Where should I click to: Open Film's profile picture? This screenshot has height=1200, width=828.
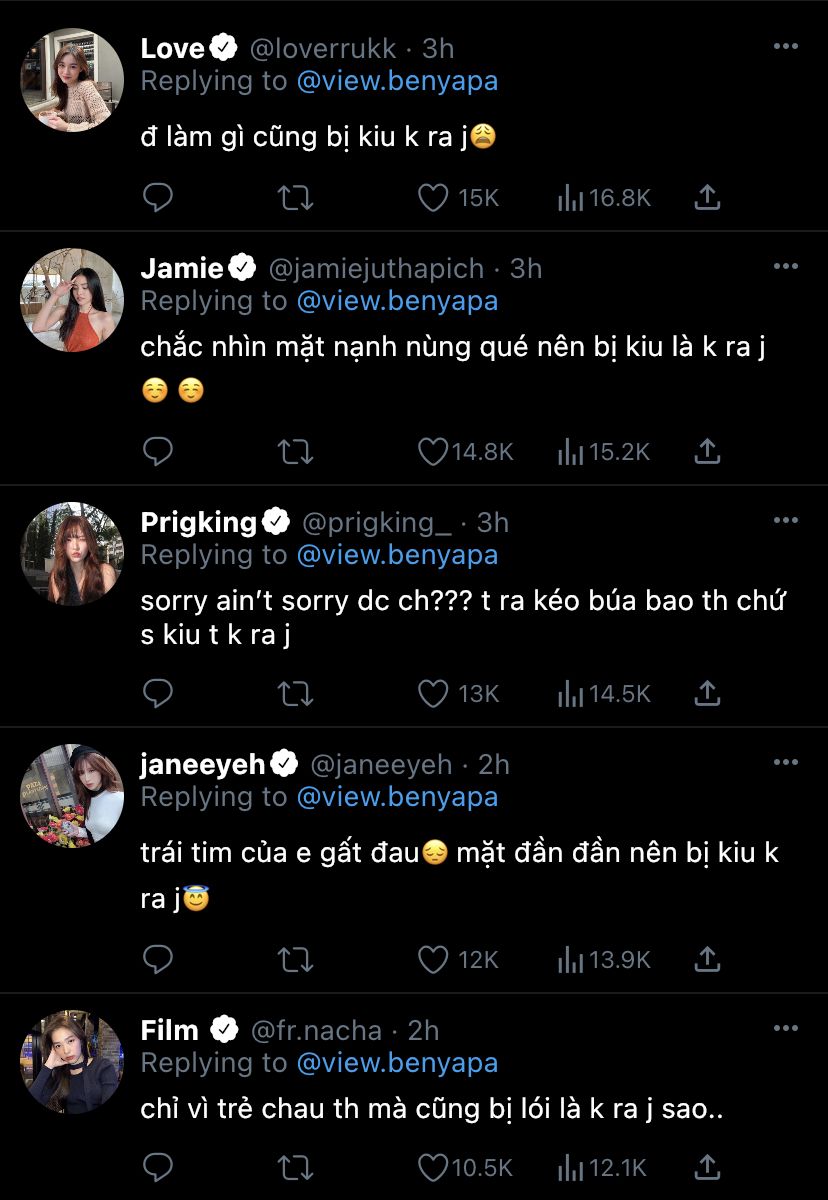72,1060
